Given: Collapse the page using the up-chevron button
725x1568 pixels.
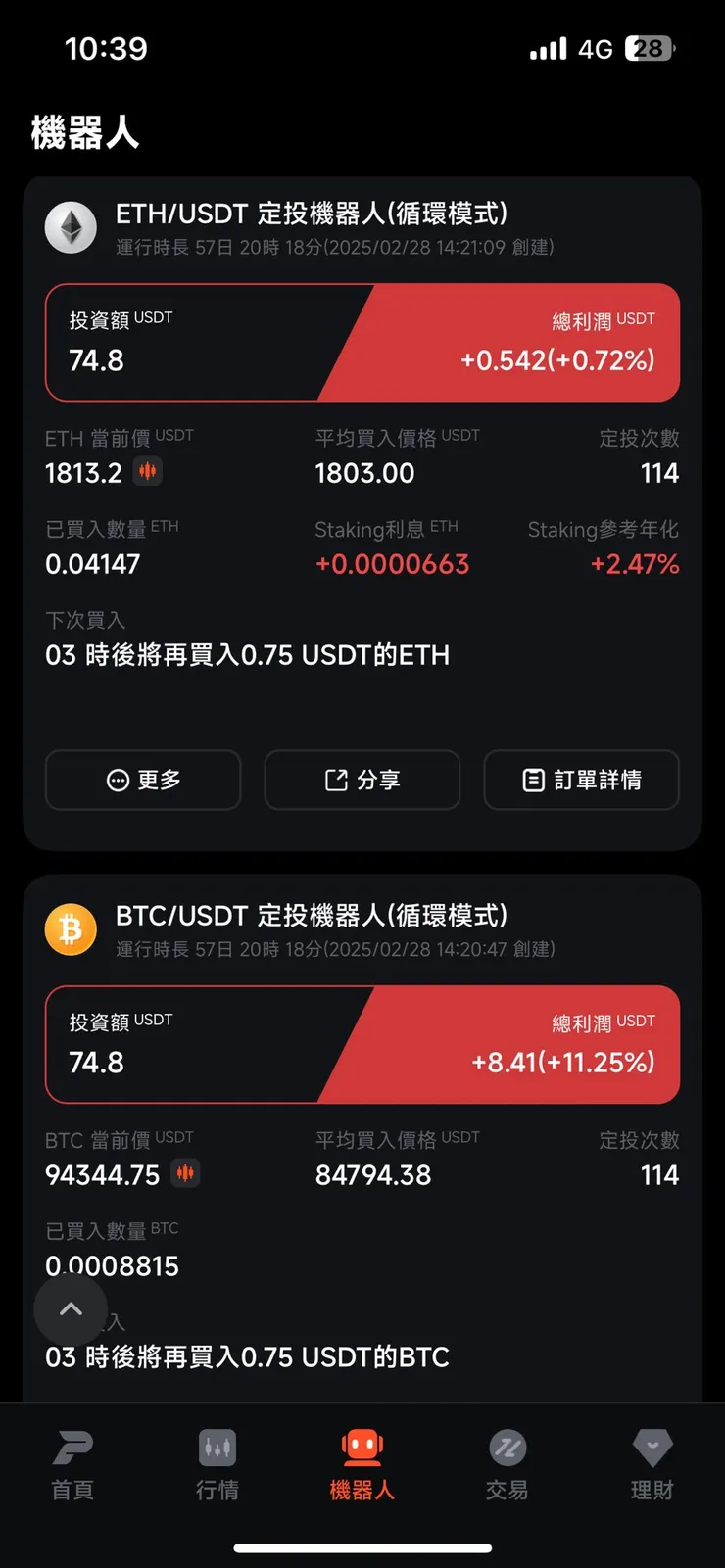Looking at the screenshot, I should (x=71, y=1308).
